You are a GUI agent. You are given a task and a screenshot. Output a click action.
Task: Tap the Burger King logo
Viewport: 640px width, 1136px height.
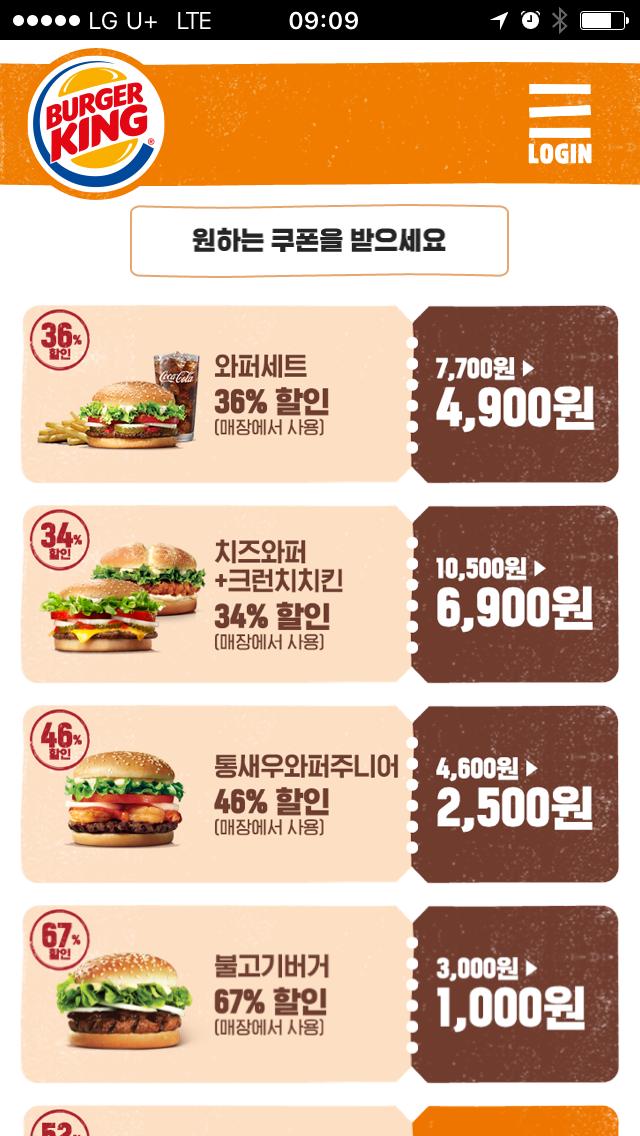click(x=96, y=124)
